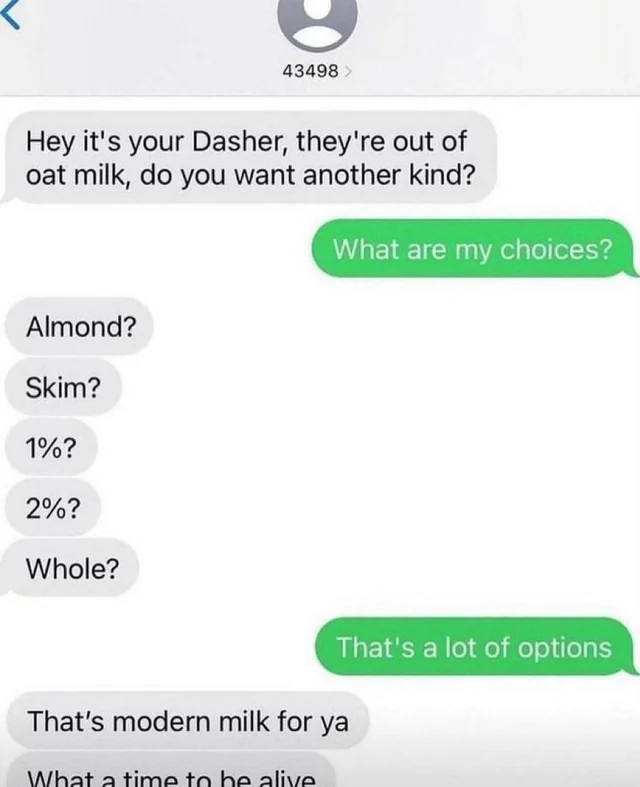Open contact details for 43498
Viewport: 640px width, 787px height.
(x=316, y=72)
